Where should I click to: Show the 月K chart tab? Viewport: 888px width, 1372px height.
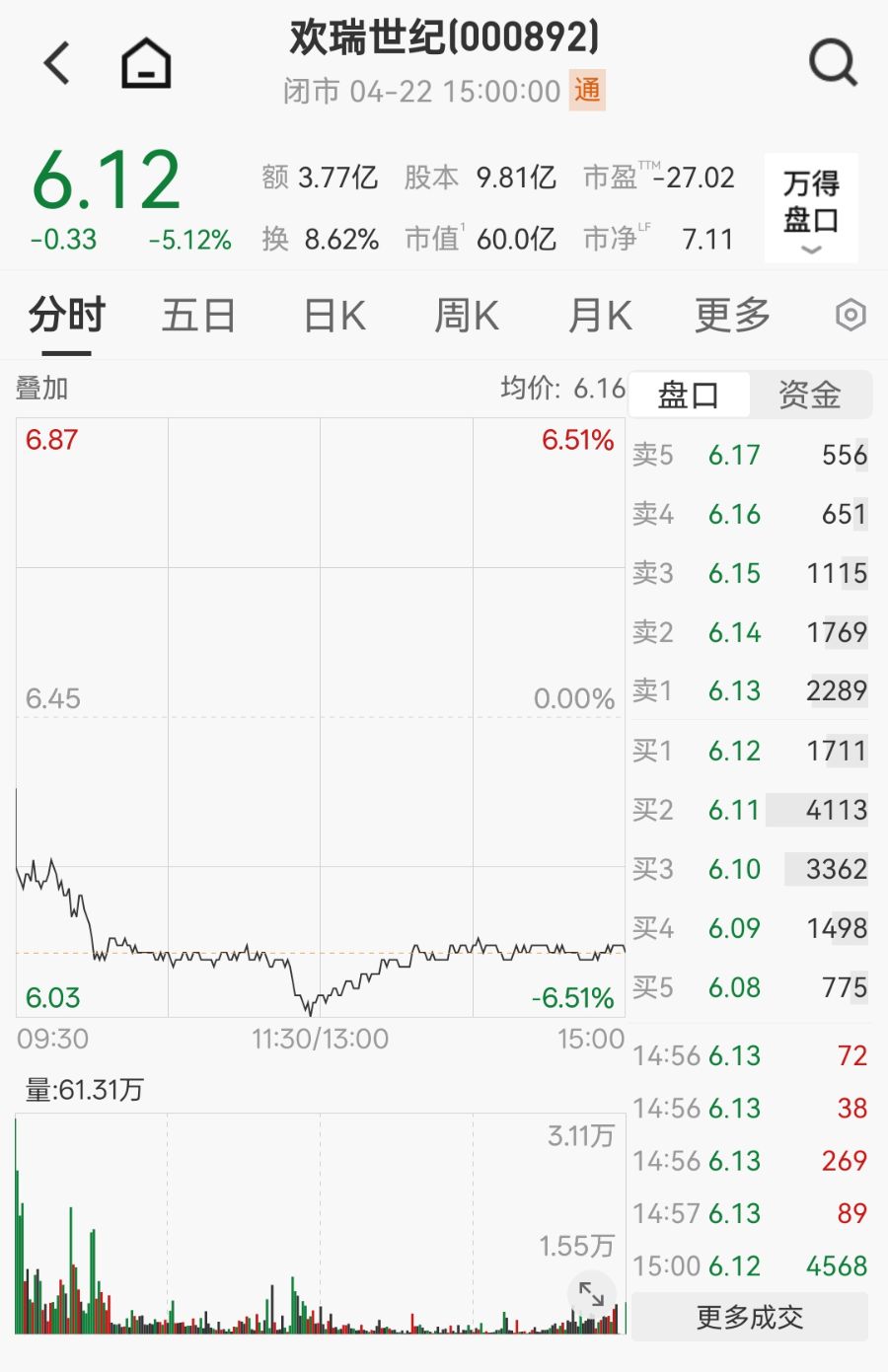600,316
